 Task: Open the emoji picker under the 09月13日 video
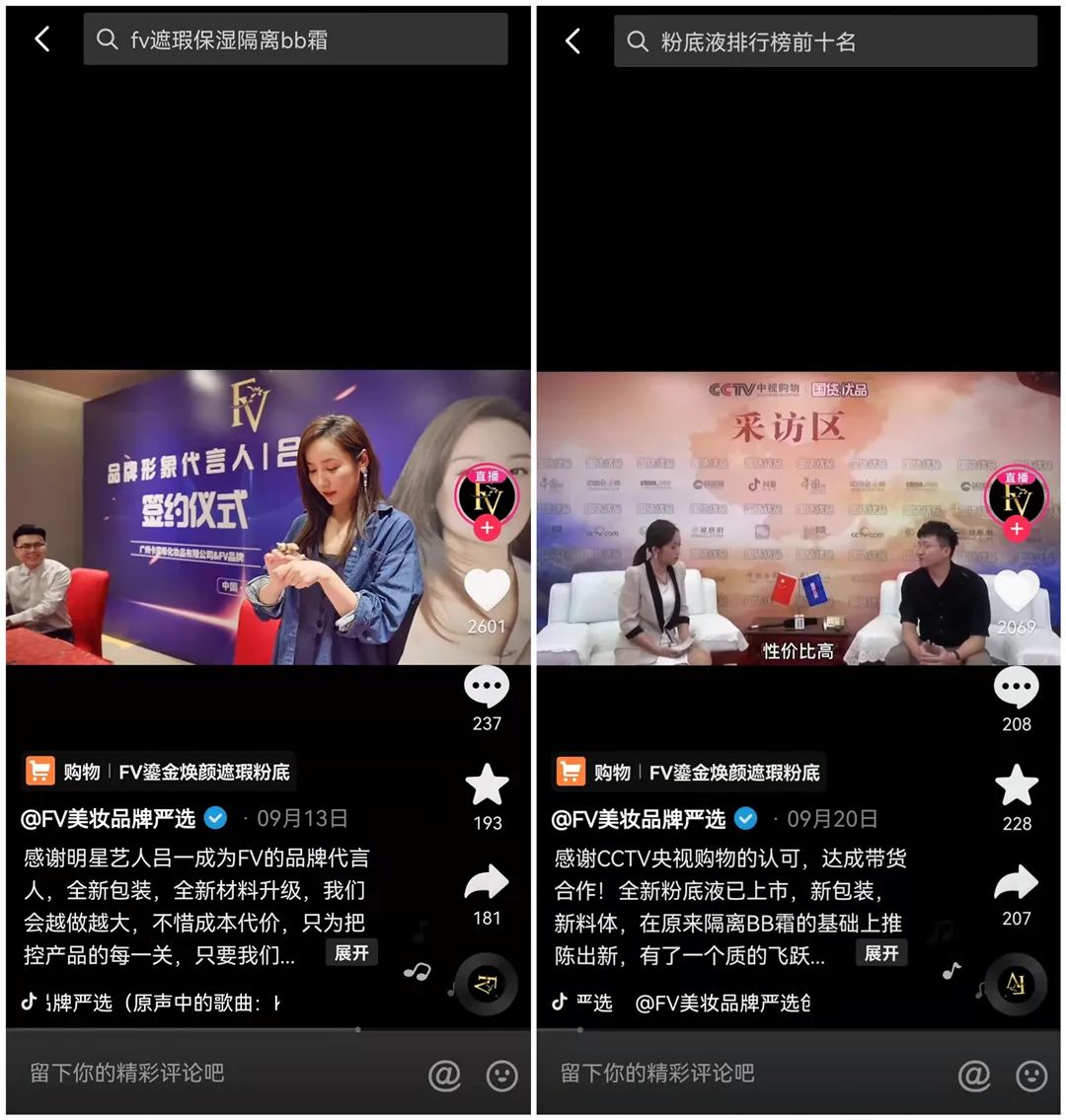click(x=502, y=1075)
